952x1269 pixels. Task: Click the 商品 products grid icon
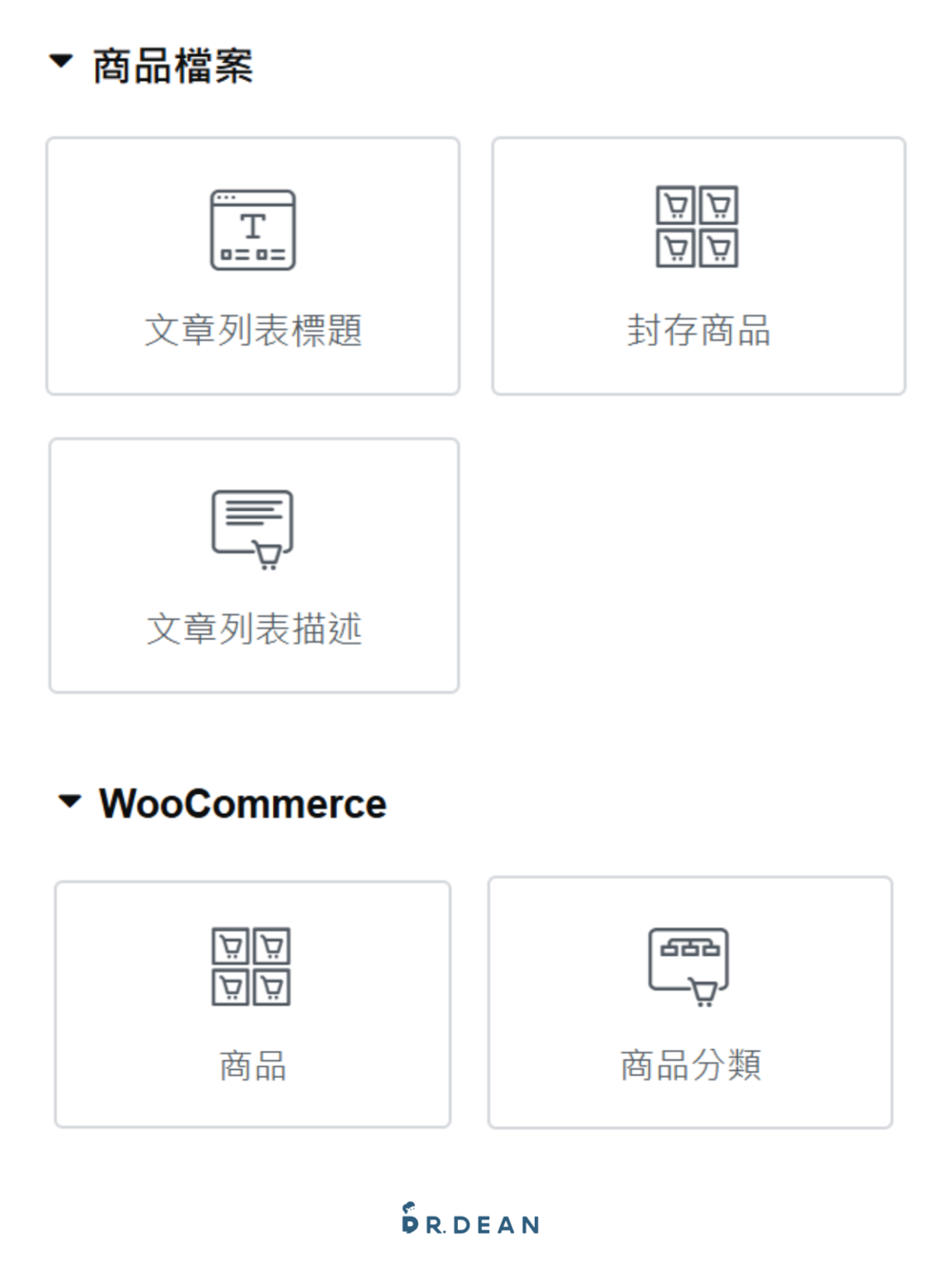(251, 966)
